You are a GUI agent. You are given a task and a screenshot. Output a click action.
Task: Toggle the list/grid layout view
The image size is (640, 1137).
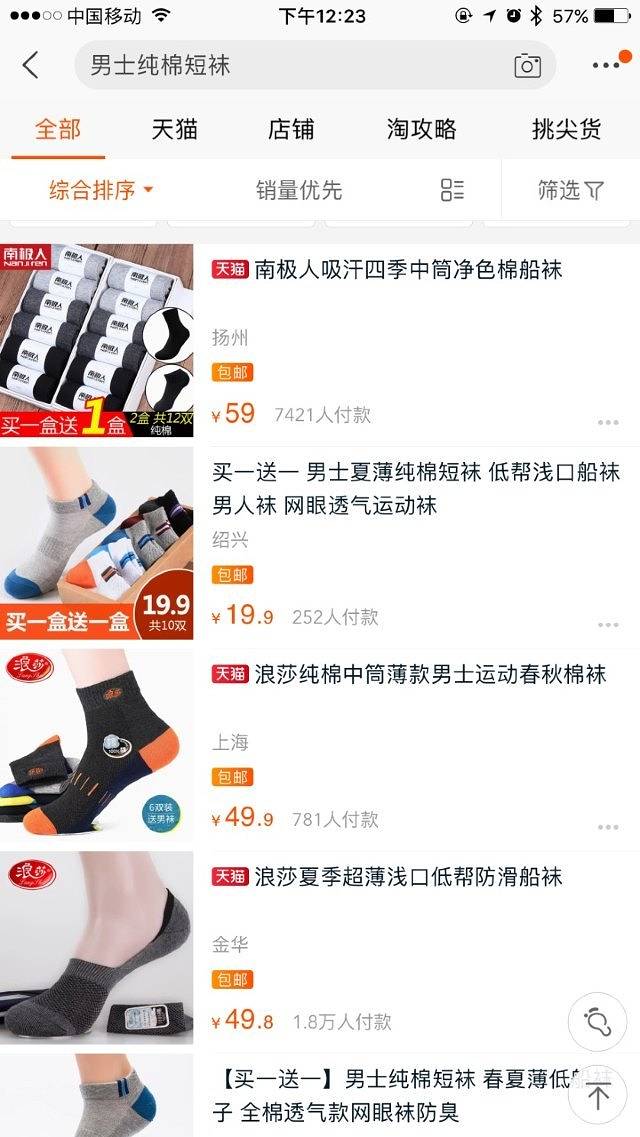pos(452,190)
